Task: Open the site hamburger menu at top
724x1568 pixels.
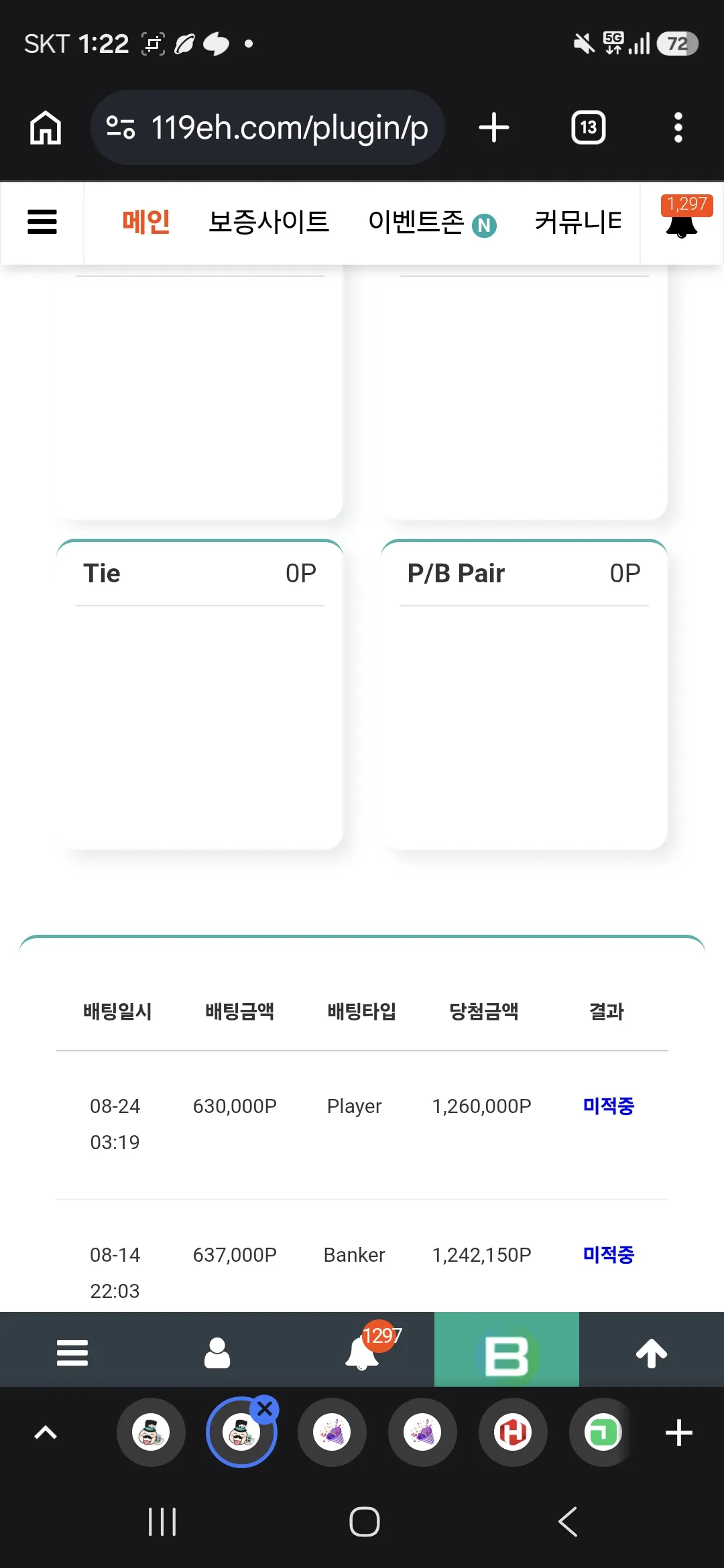Action: [42, 222]
